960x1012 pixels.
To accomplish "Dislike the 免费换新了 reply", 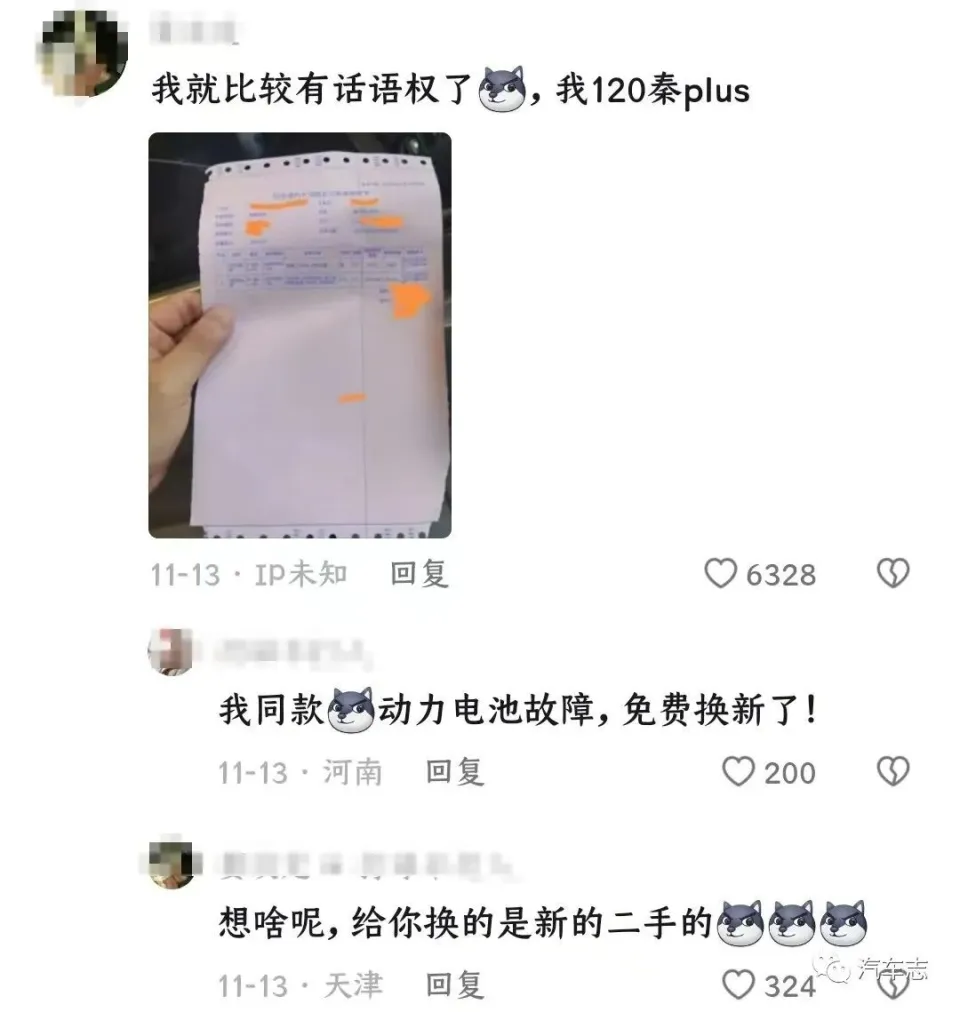I will click(892, 772).
